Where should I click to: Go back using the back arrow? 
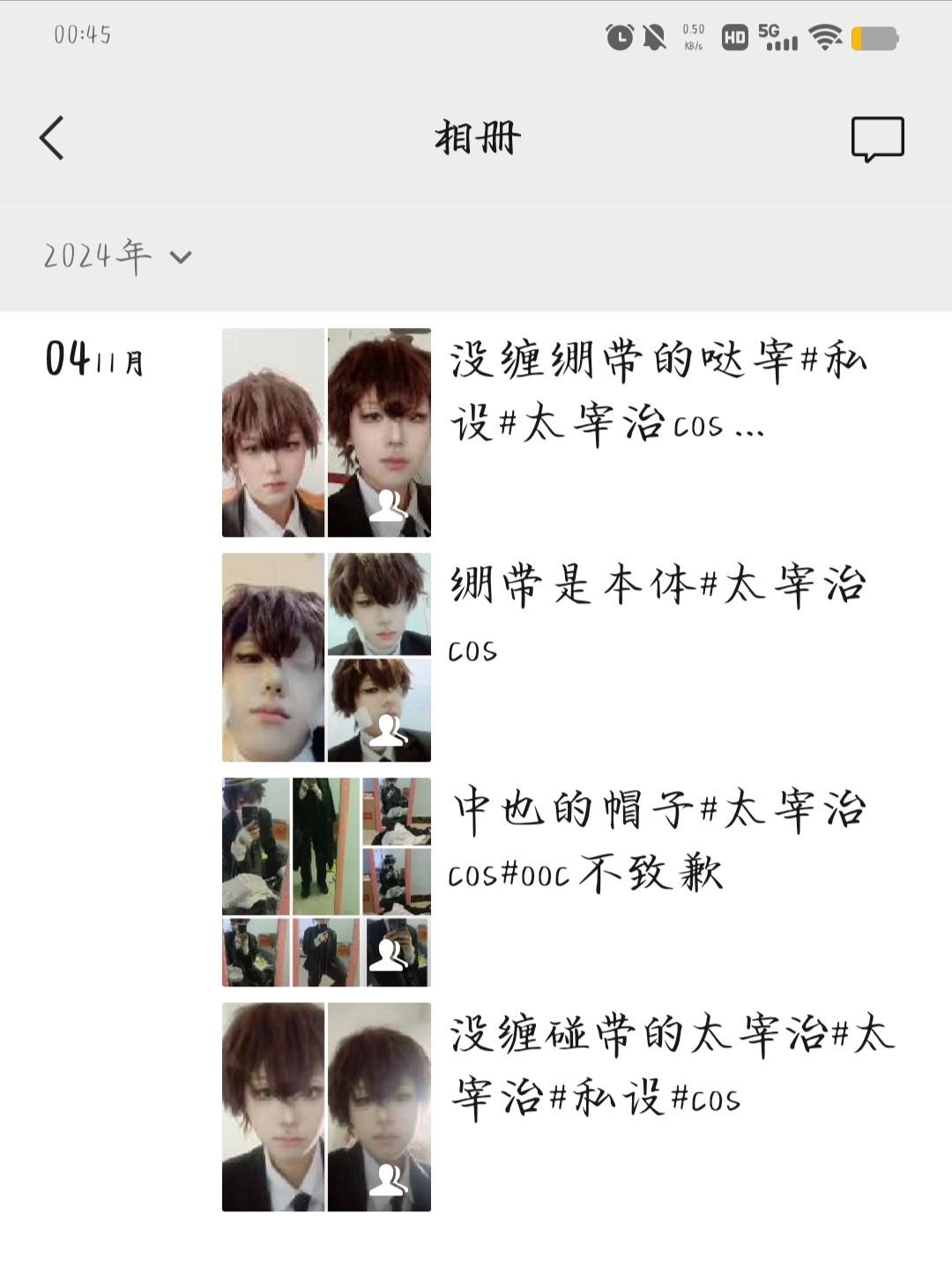[52, 138]
